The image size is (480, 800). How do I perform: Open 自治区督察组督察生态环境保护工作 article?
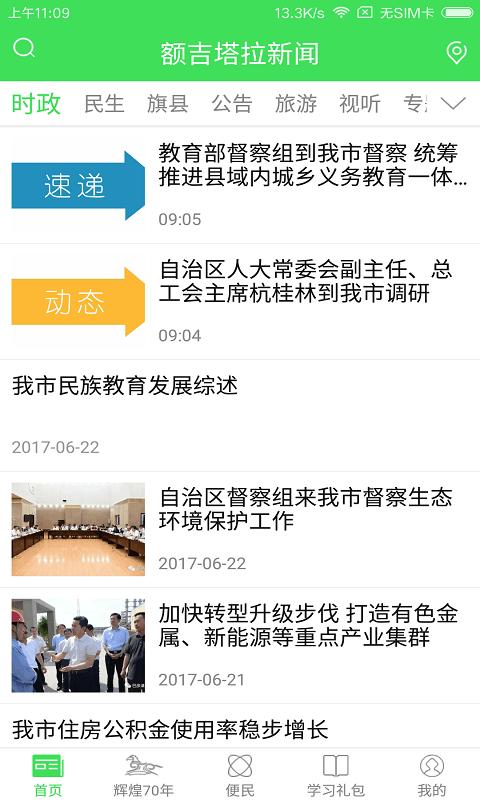click(240, 530)
